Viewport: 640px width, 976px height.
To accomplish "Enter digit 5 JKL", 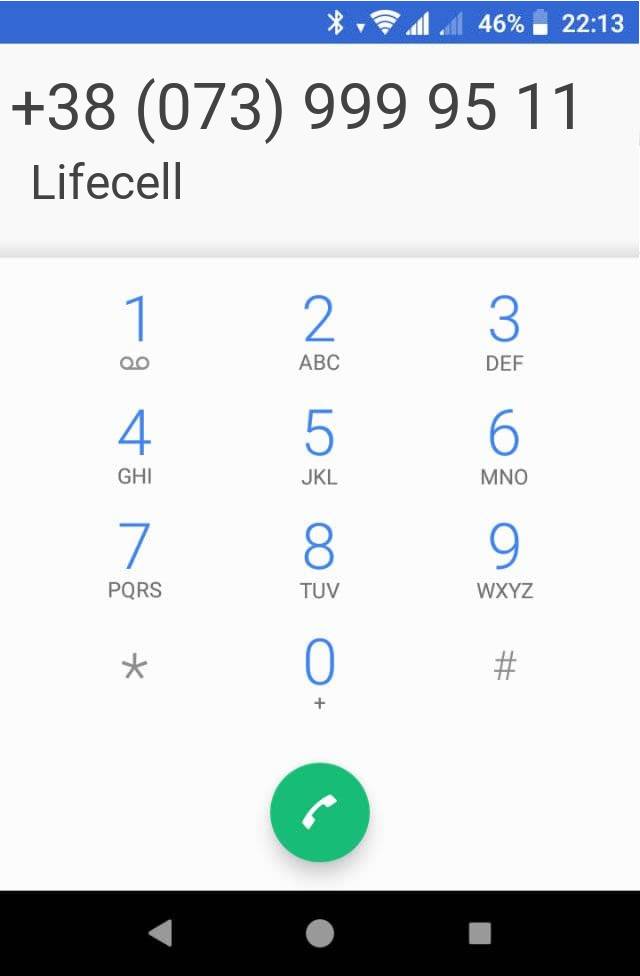I will point(319,447).
